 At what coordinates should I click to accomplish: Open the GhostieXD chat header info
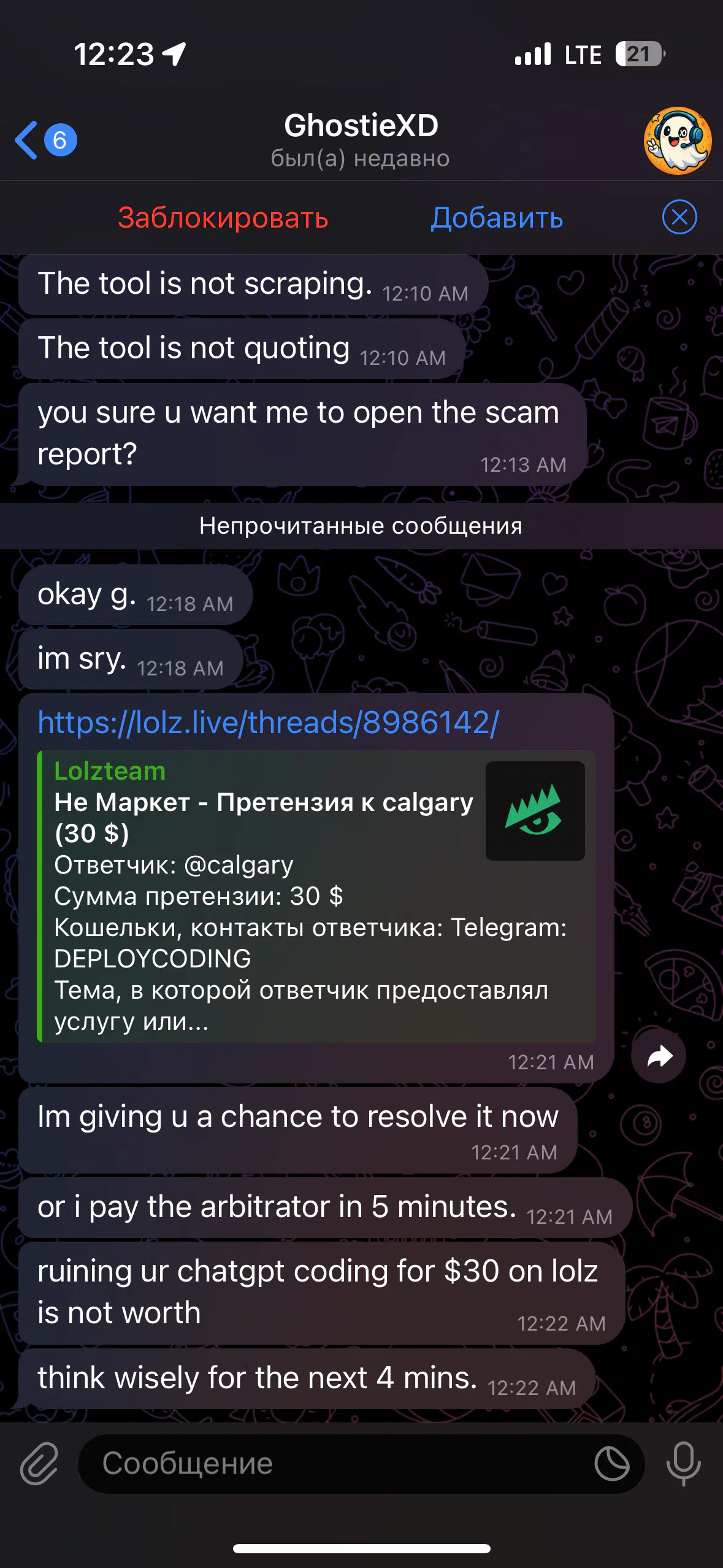(x=361, y=140)
